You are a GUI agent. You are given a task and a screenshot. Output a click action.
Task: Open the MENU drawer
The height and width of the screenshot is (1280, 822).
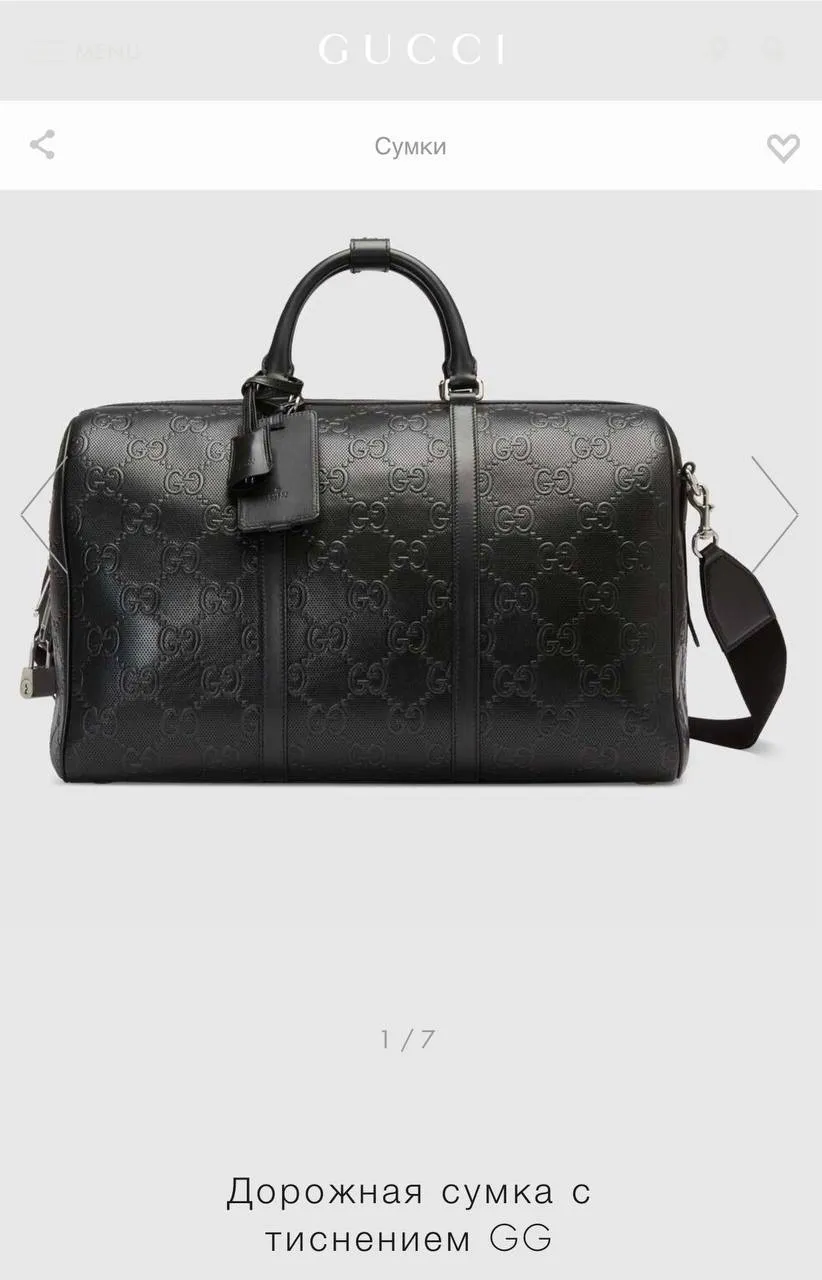(85, 51)
